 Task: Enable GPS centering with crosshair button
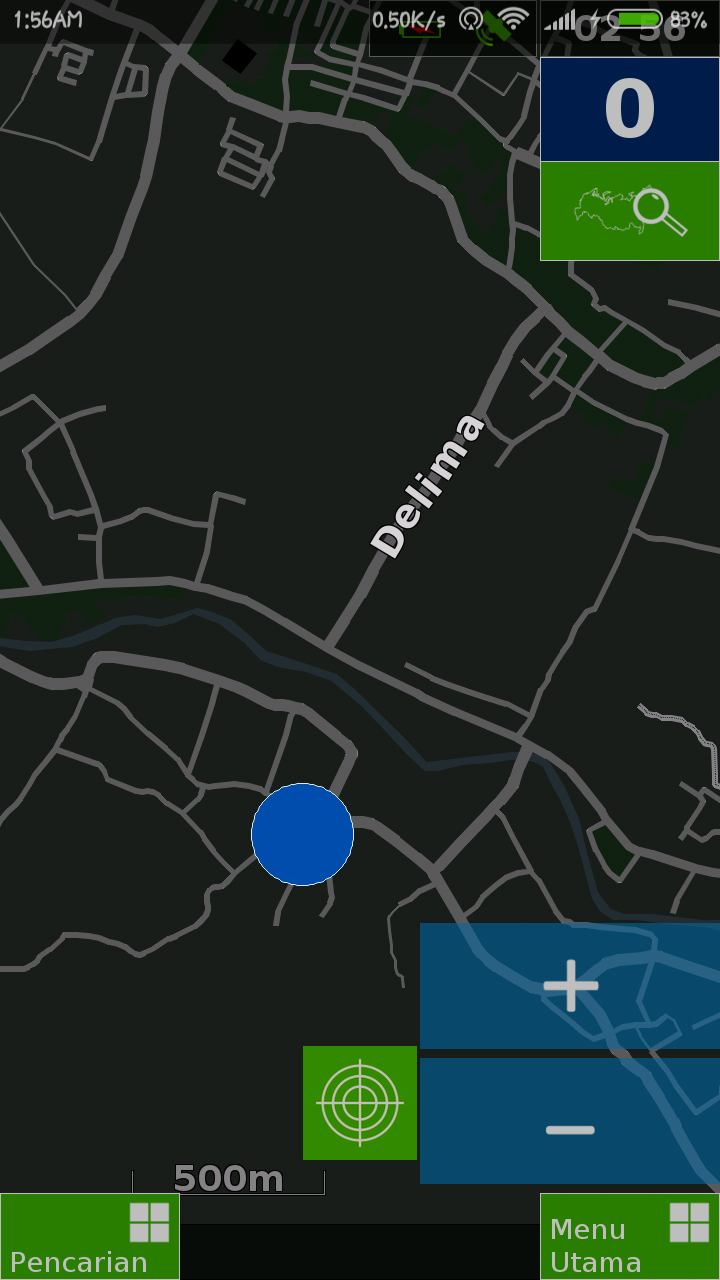pos(360,1102)
